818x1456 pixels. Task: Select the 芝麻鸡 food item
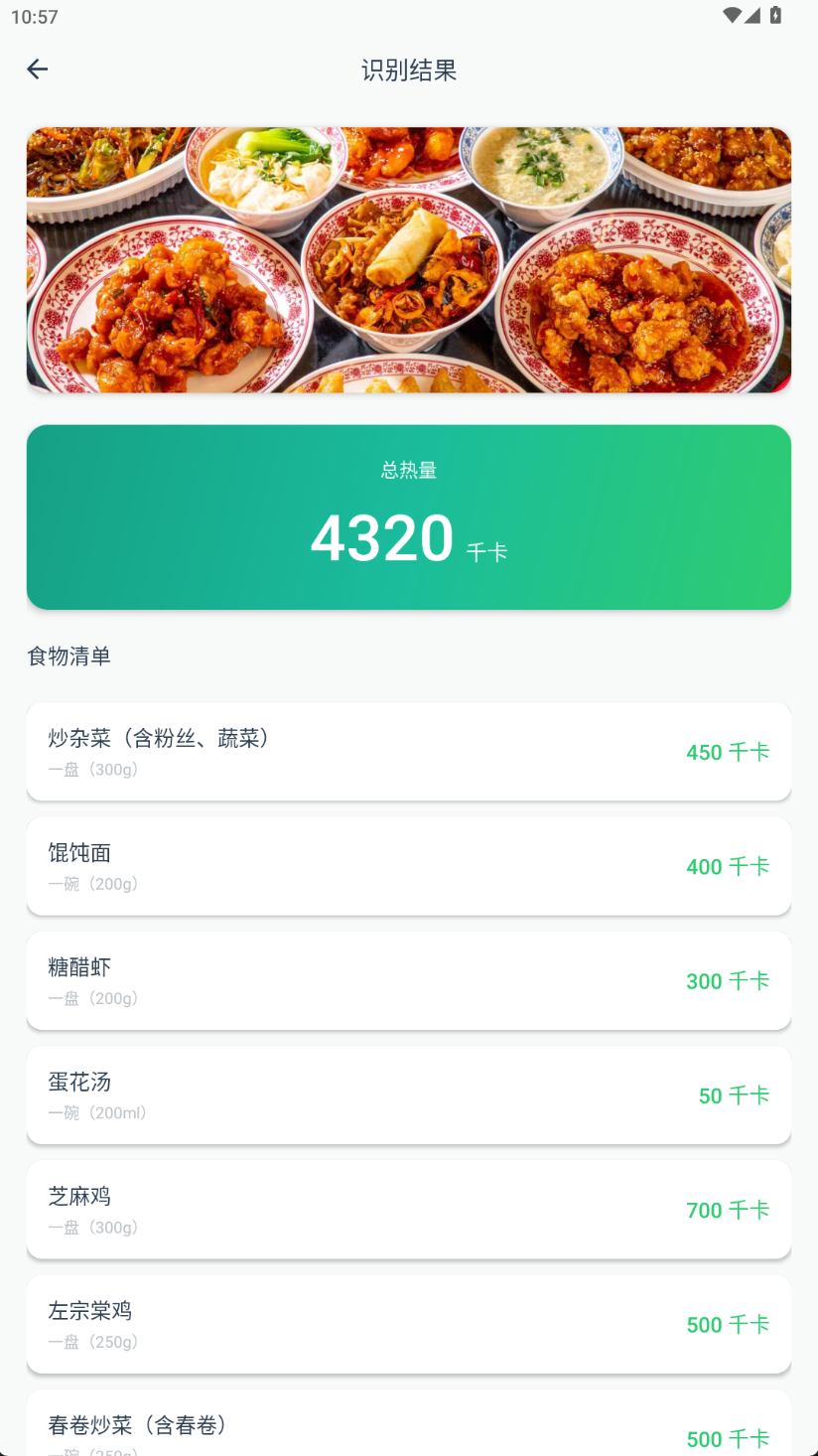click(x=409, y=1210)
